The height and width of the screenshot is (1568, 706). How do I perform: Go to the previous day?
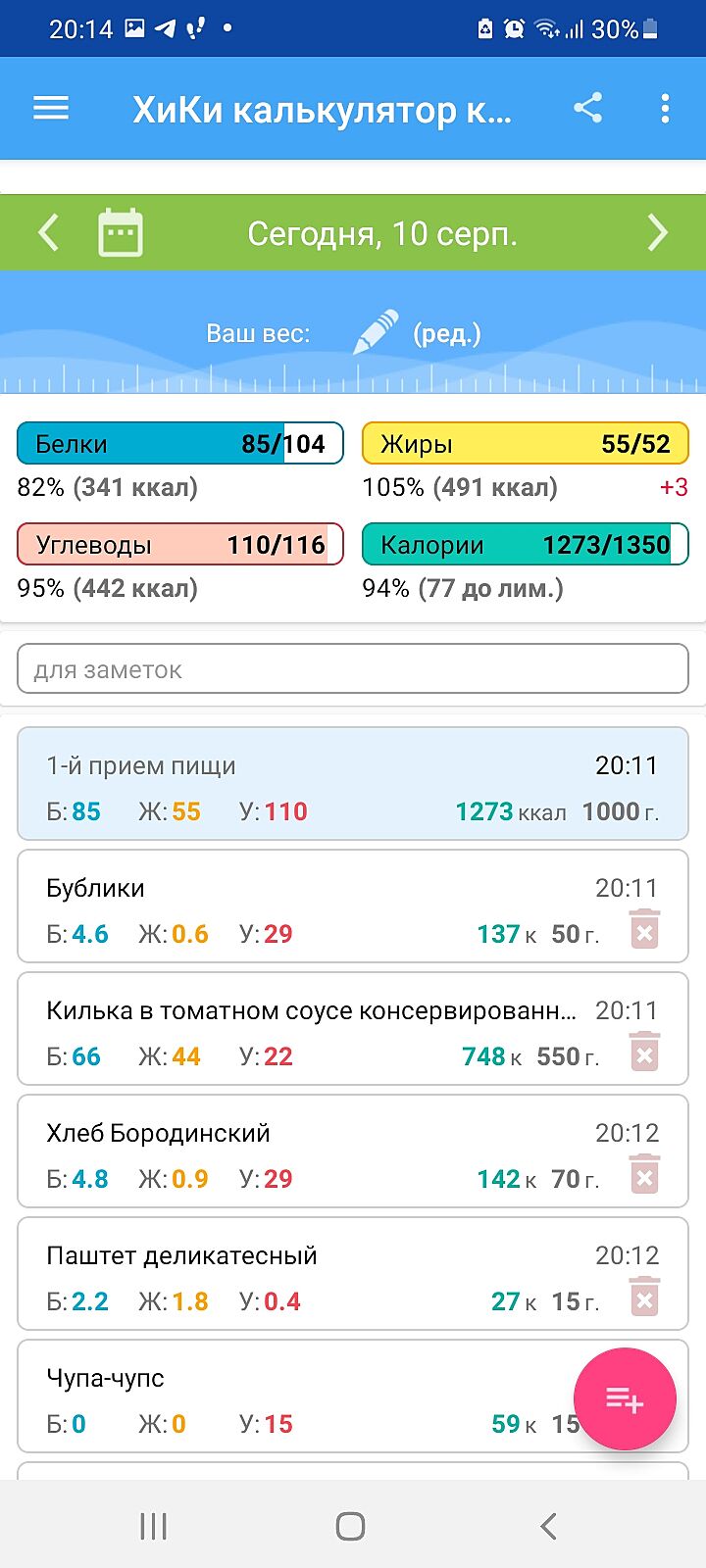point(49,233)
